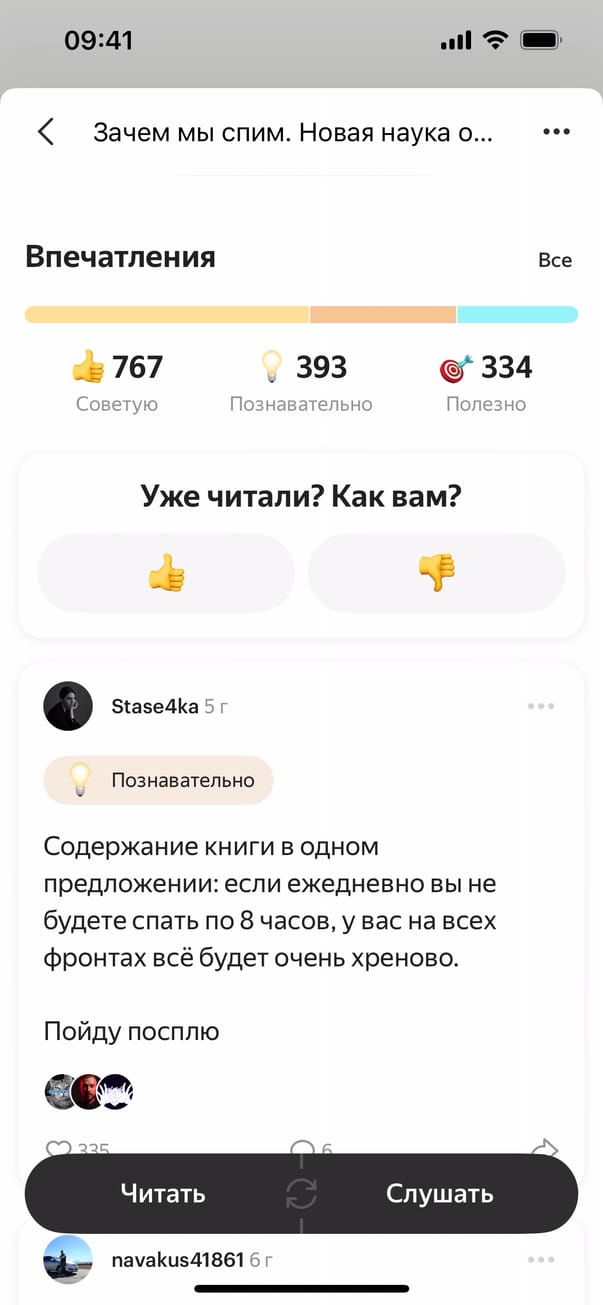The width and height of the screenshot is (603, 1305).
Task: Go back using the top arrow
Action: 45,132
